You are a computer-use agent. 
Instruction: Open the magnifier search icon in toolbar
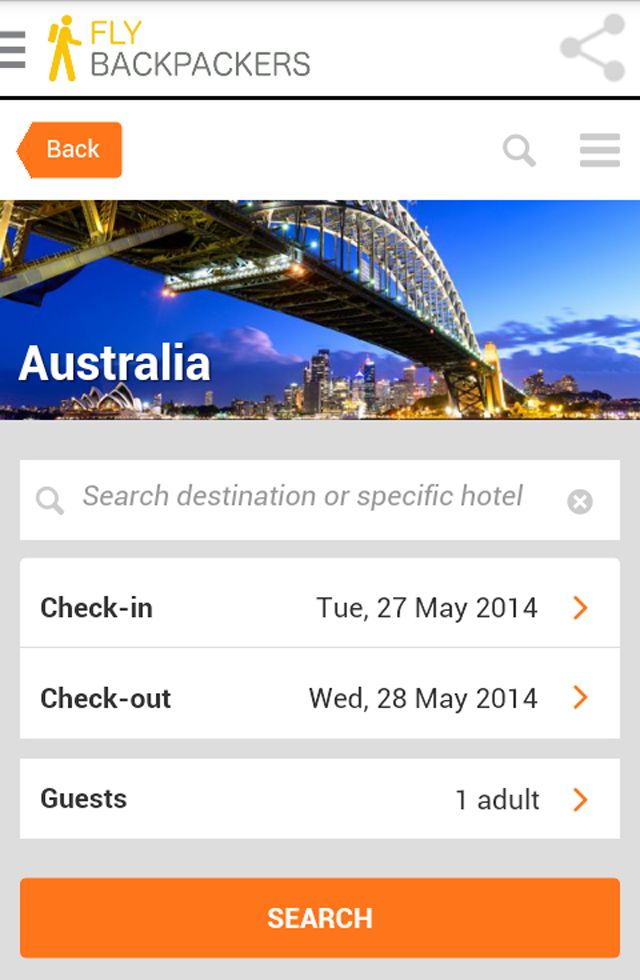(519, 151)
